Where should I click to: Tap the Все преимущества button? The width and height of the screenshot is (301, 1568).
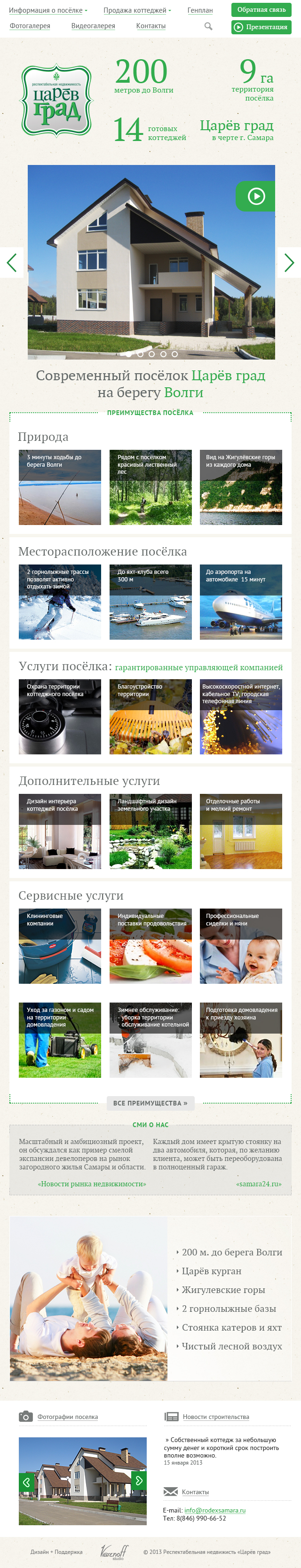tap(150, 1102)
